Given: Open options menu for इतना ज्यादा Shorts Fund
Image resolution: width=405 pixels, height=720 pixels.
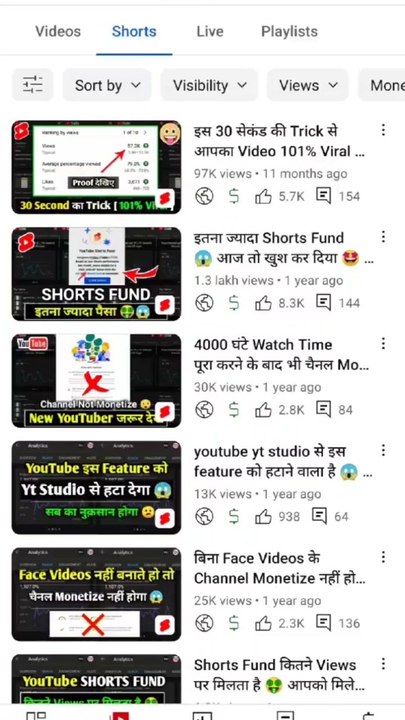Looking at the screenshot, I should pyautogui.click(x=383, y=237).
